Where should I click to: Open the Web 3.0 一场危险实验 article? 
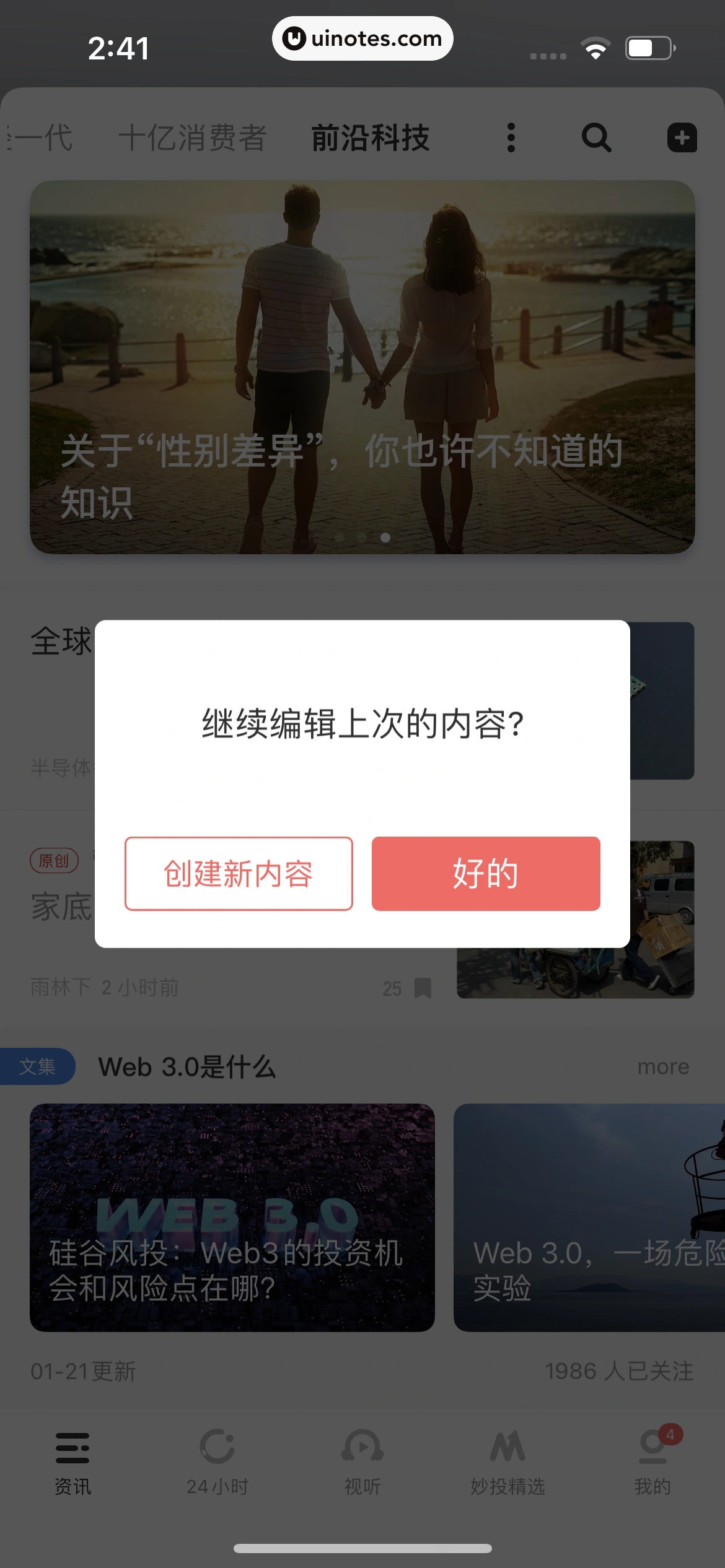click(589, 1217)
